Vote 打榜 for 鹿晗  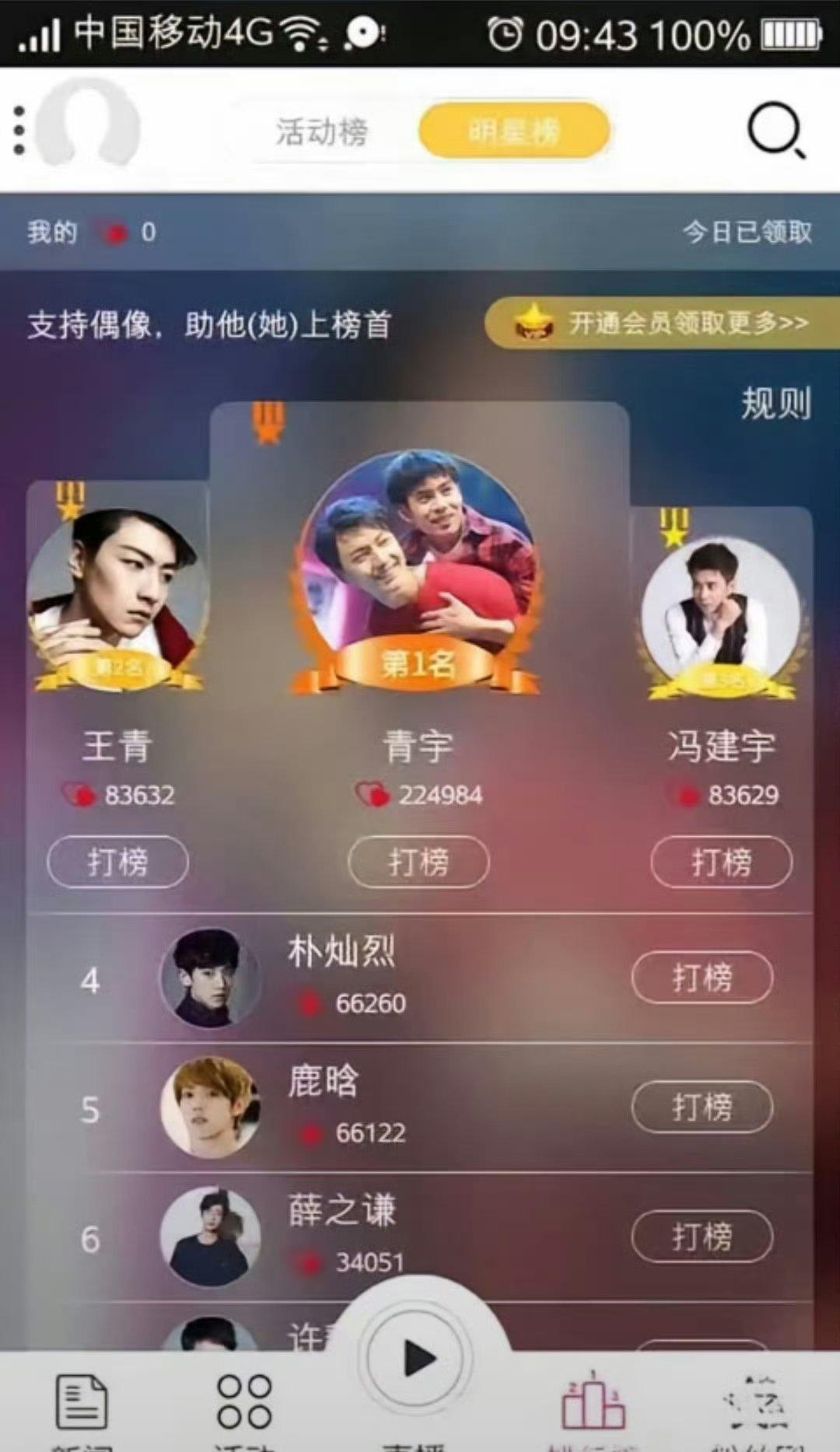coord(702,1107)
